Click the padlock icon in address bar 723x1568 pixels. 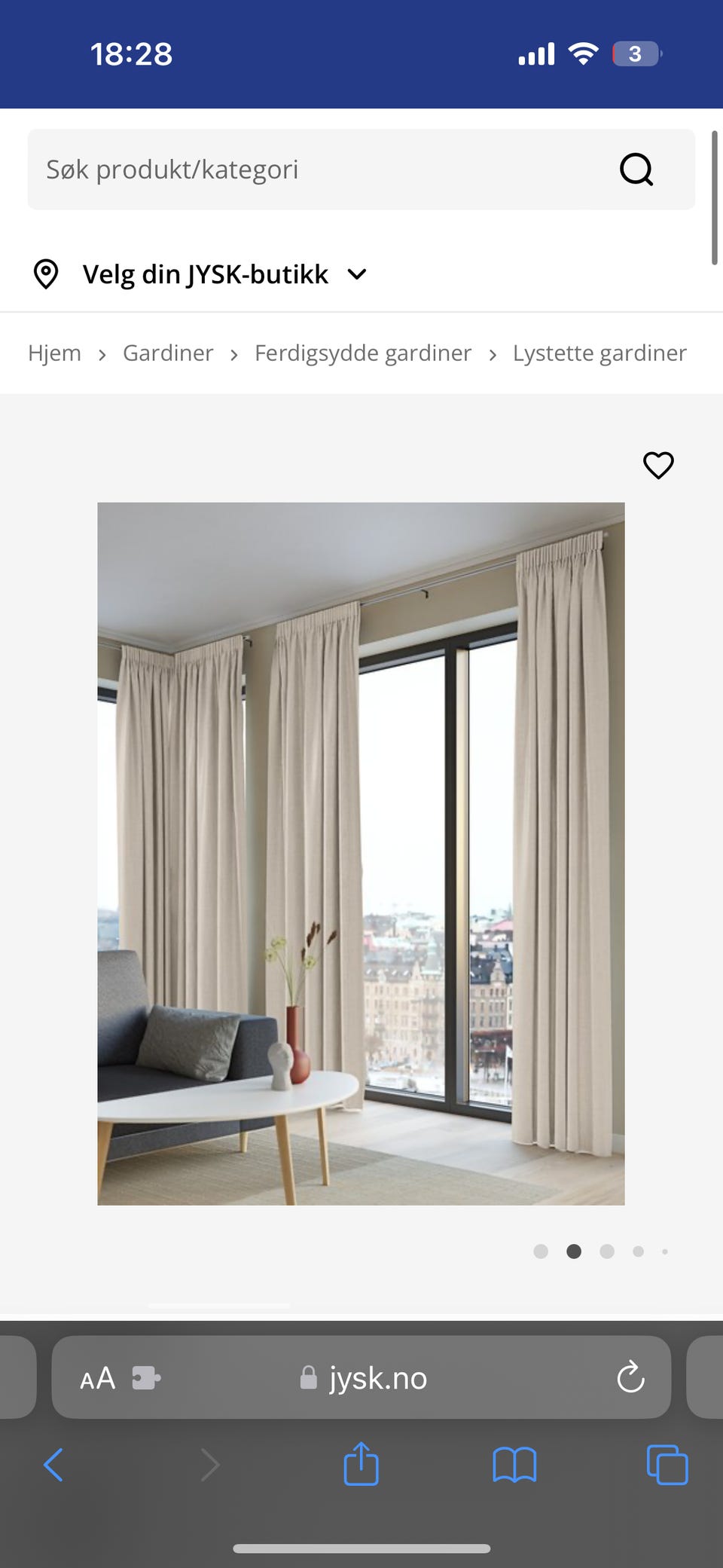[x=308, y=1377]
